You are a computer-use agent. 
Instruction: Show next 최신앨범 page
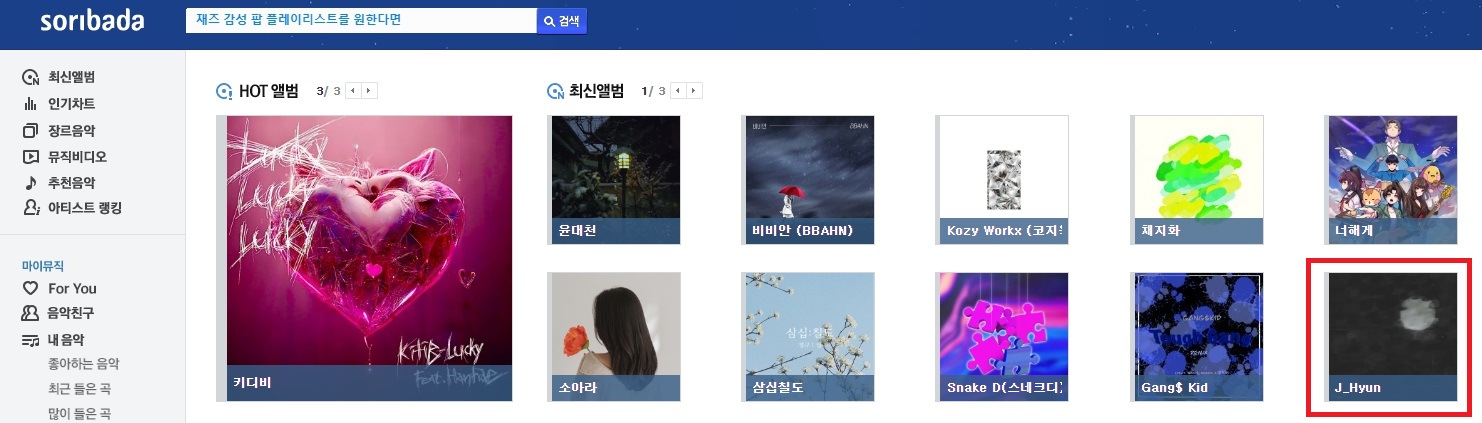pyautogui.click(x=695, y=91)
